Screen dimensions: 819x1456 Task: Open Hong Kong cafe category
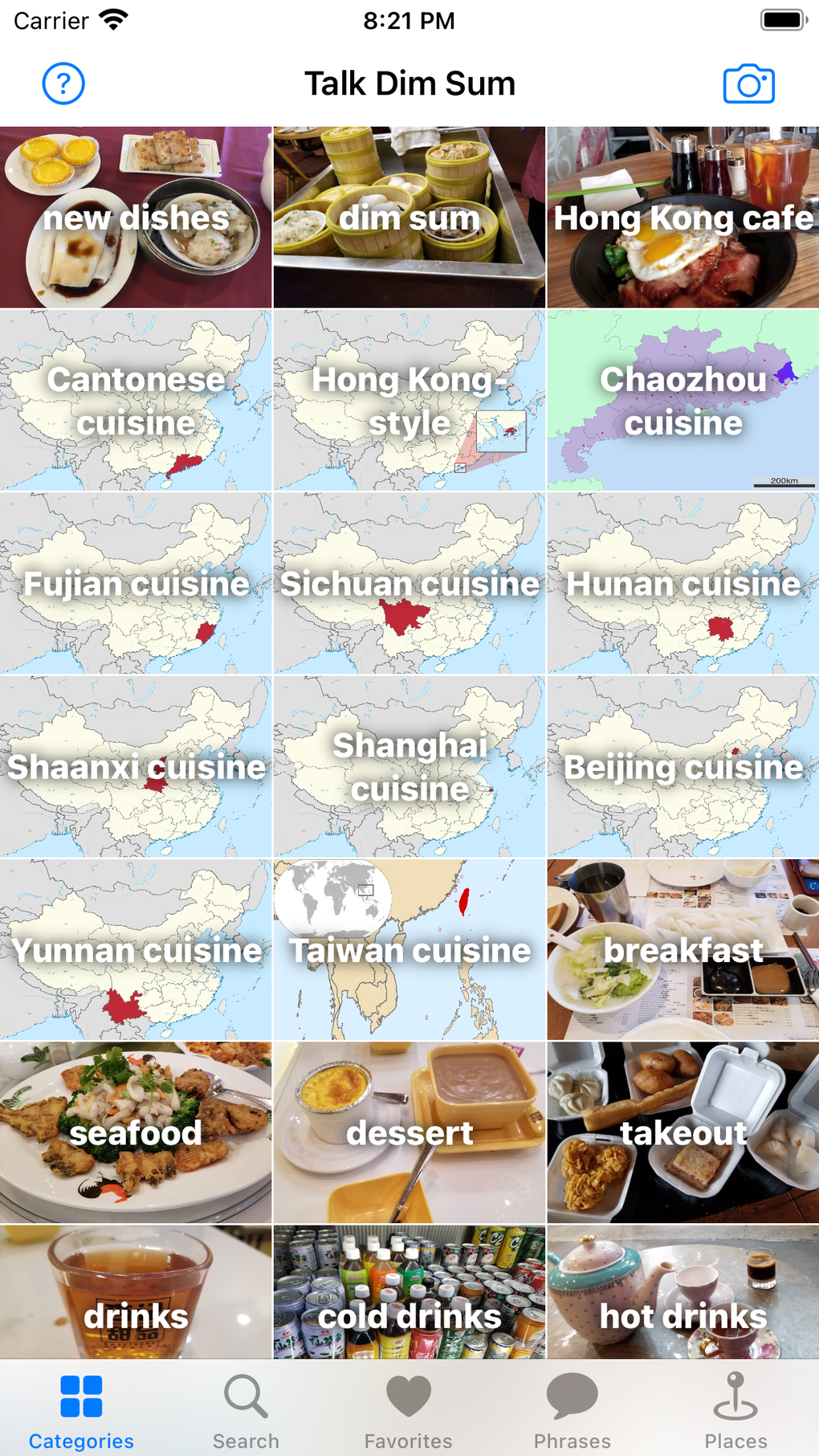683,218
